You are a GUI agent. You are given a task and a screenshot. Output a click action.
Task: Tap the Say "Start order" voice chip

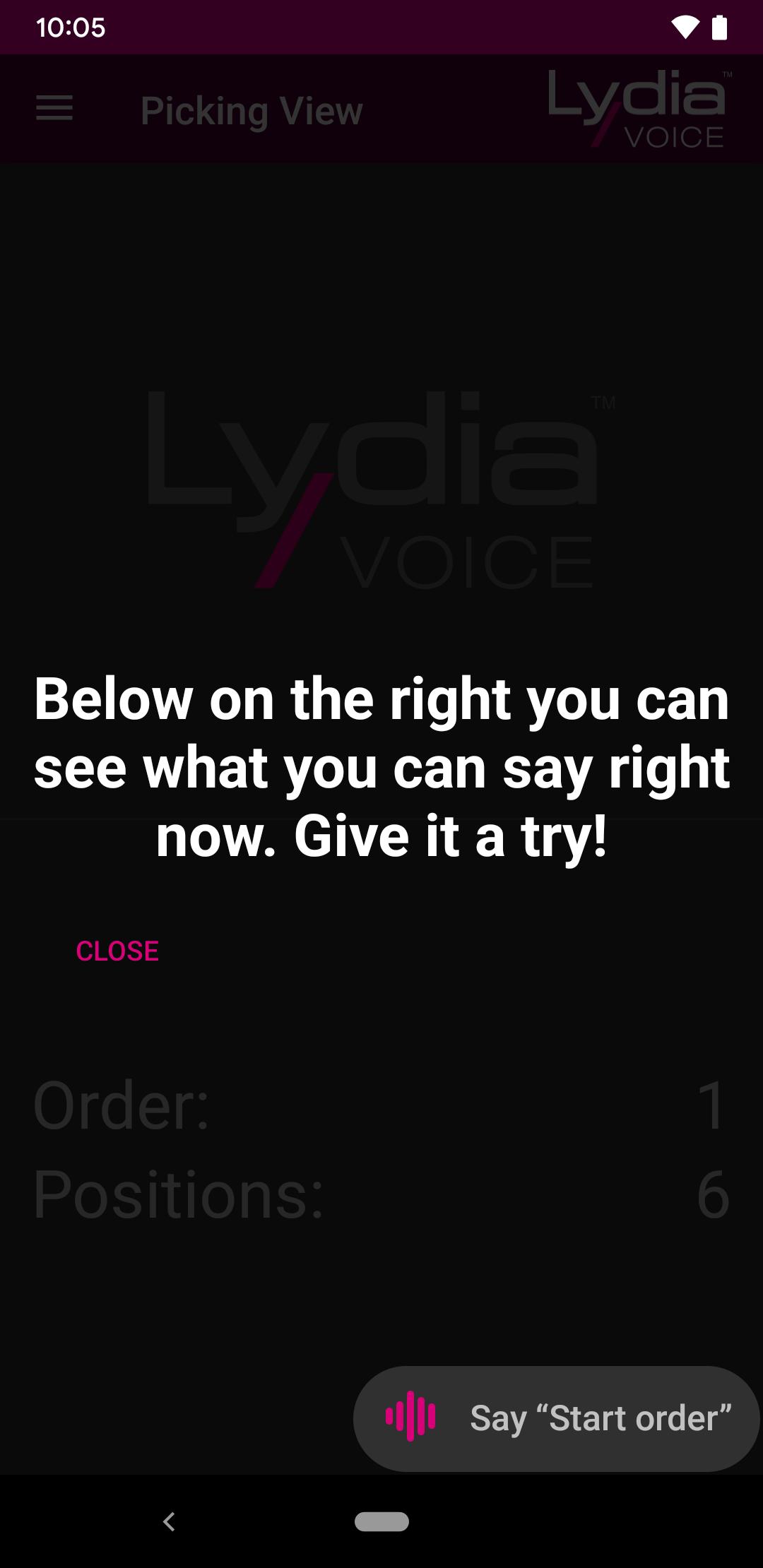(557, 1418)
